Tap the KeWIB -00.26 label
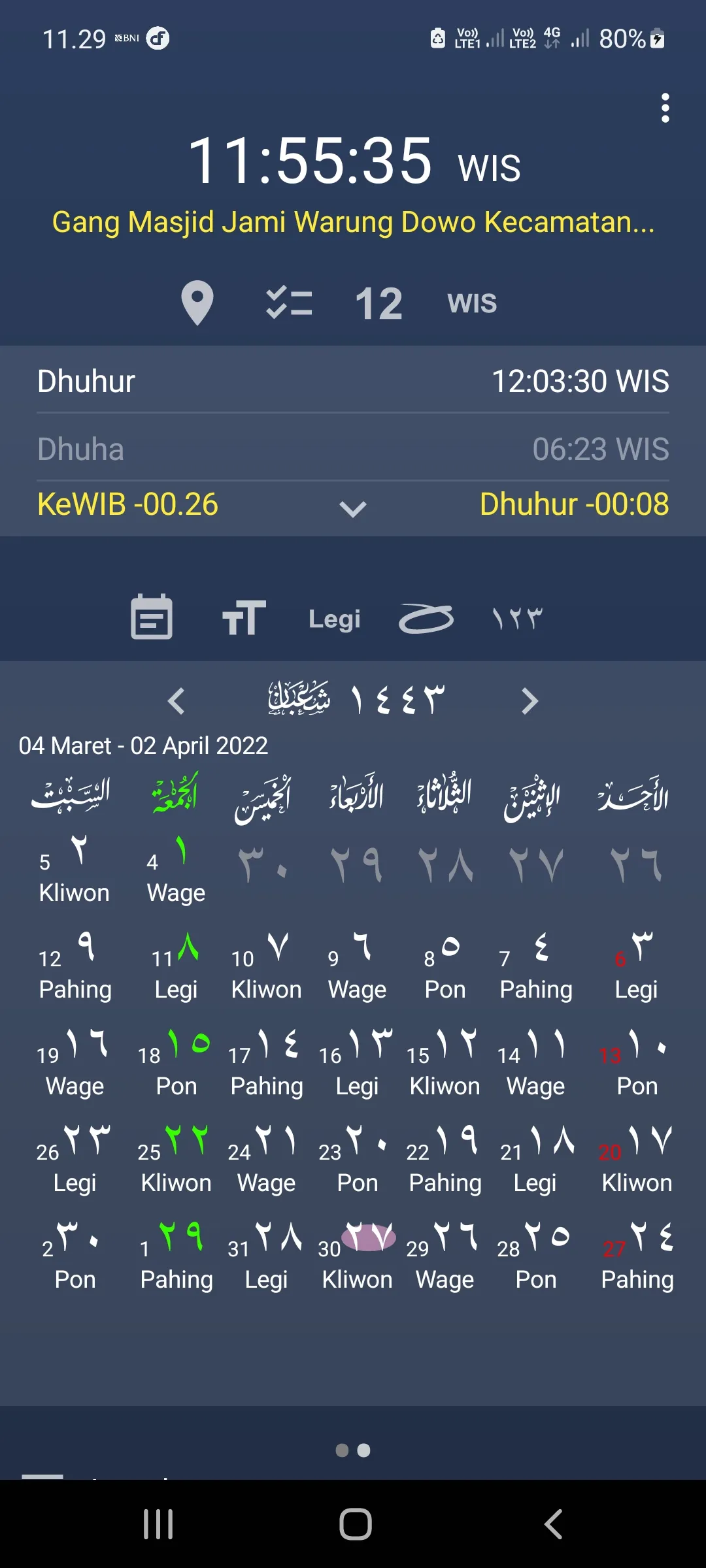 (x=127, y=504)
